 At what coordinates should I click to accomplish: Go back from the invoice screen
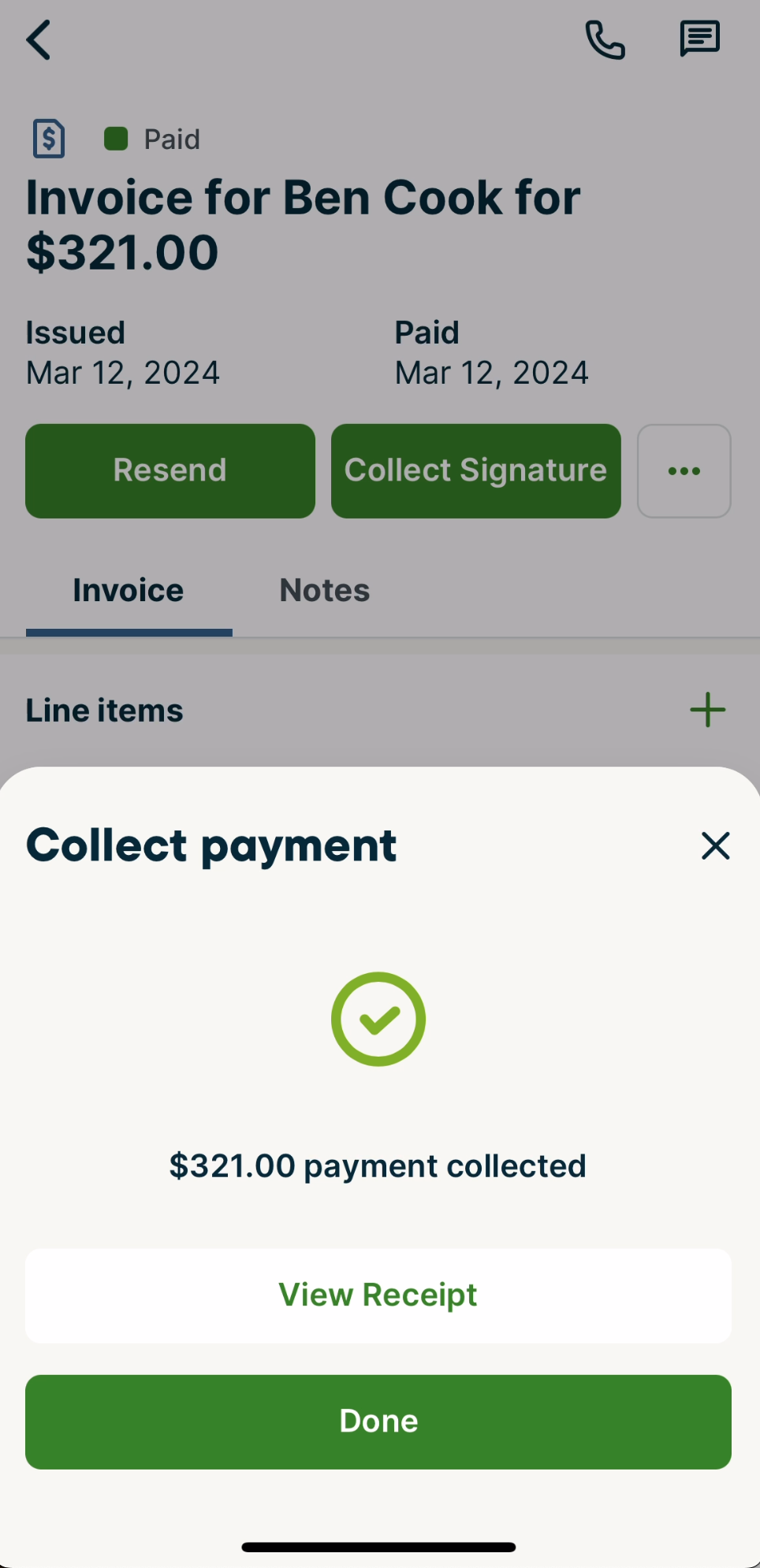click(39, 40)
